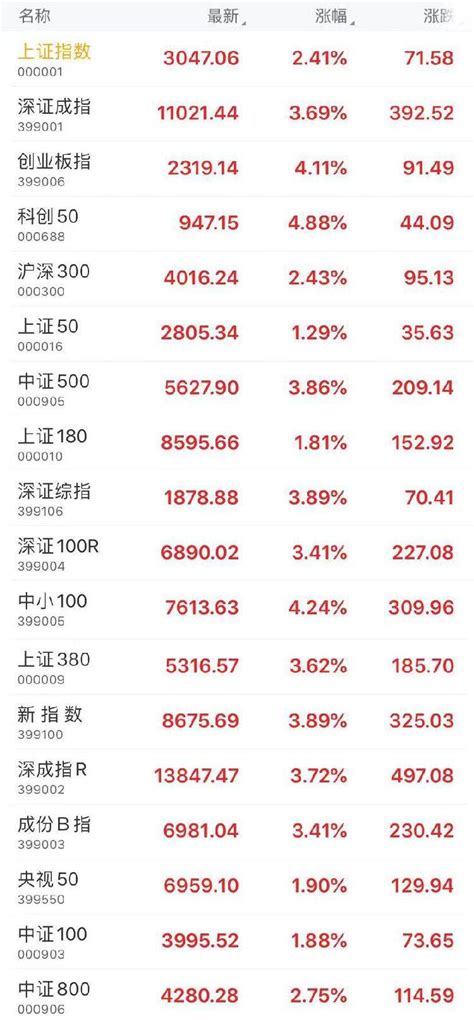Open 上证50 index details
Viewport: 474px width, 1020px height.
click(x=237, y=333)
